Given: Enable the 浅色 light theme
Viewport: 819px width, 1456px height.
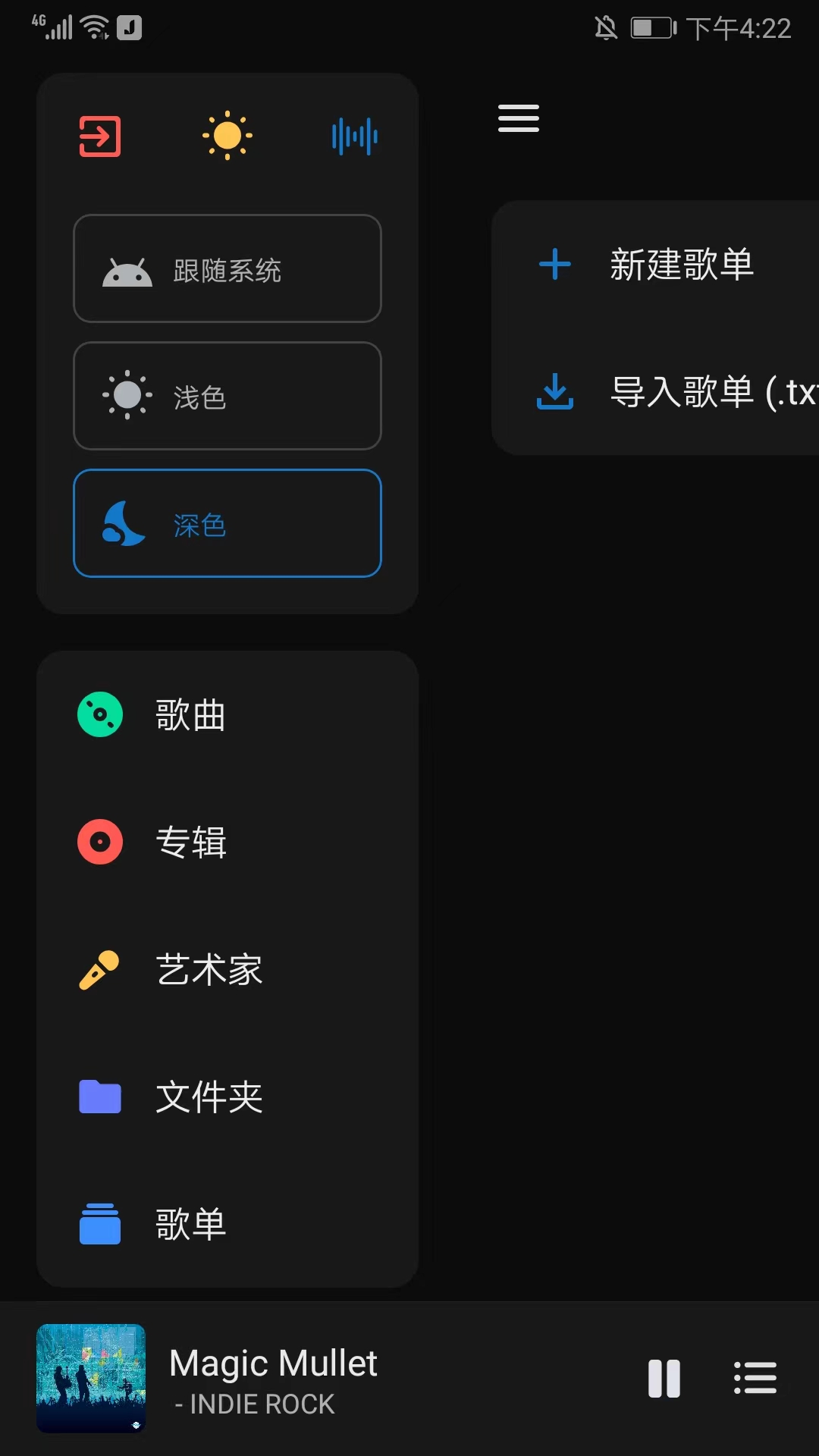Looking at the screenshot, I should click(227, 397).
